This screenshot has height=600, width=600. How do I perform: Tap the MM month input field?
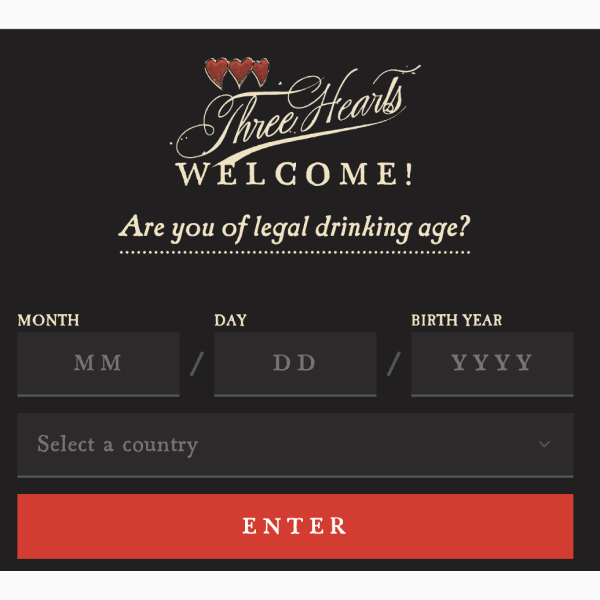tap(98, 364)
